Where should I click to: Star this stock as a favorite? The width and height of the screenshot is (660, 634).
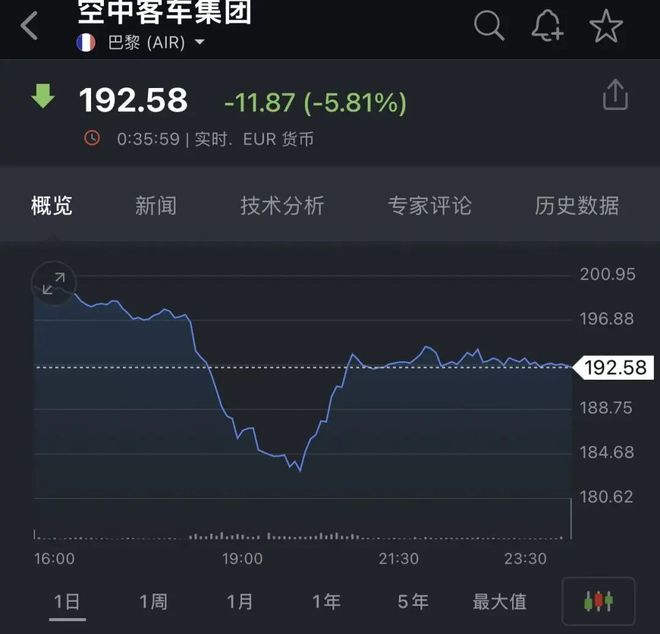(606, 26)
